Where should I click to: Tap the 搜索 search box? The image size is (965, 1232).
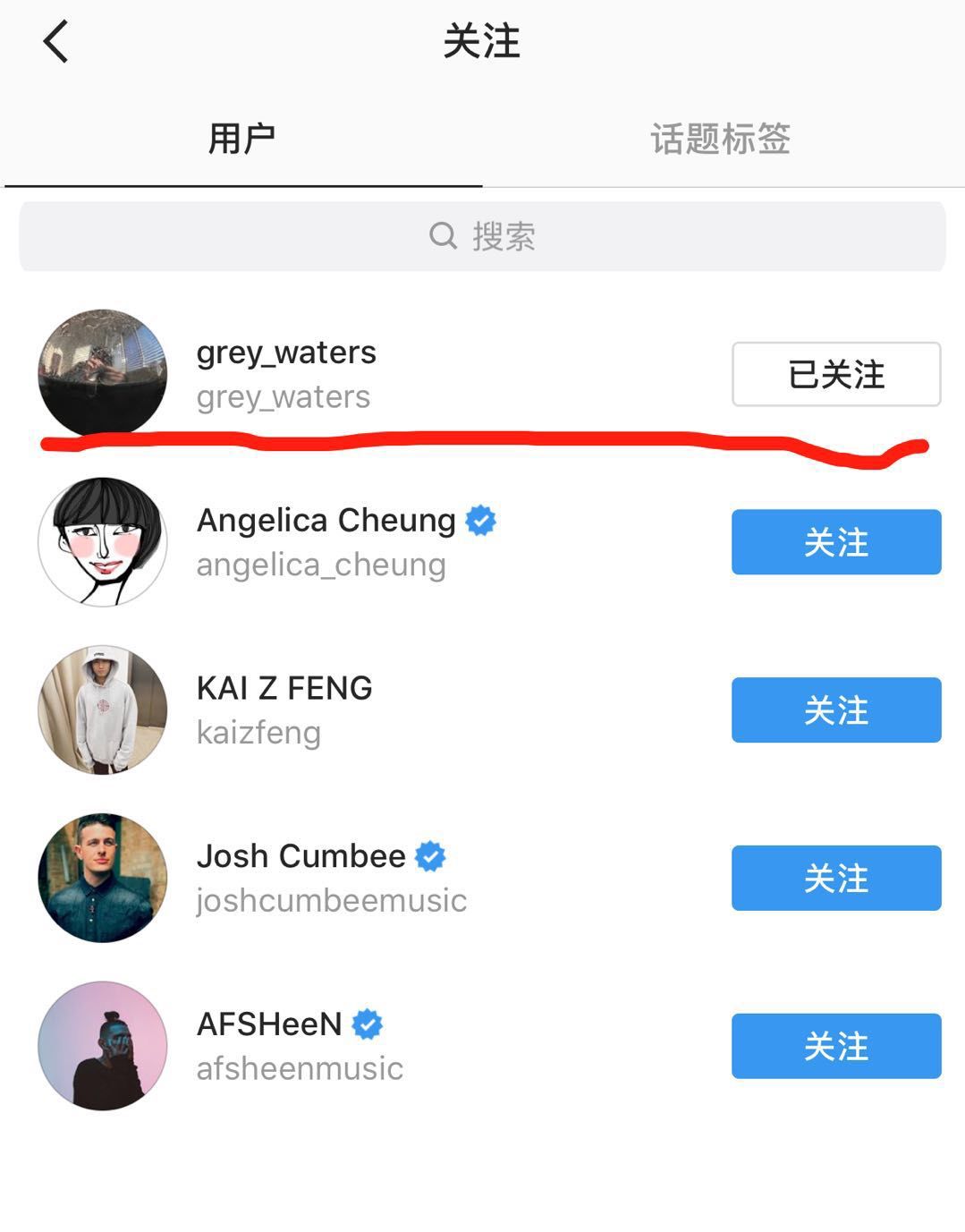pos(482,236)
